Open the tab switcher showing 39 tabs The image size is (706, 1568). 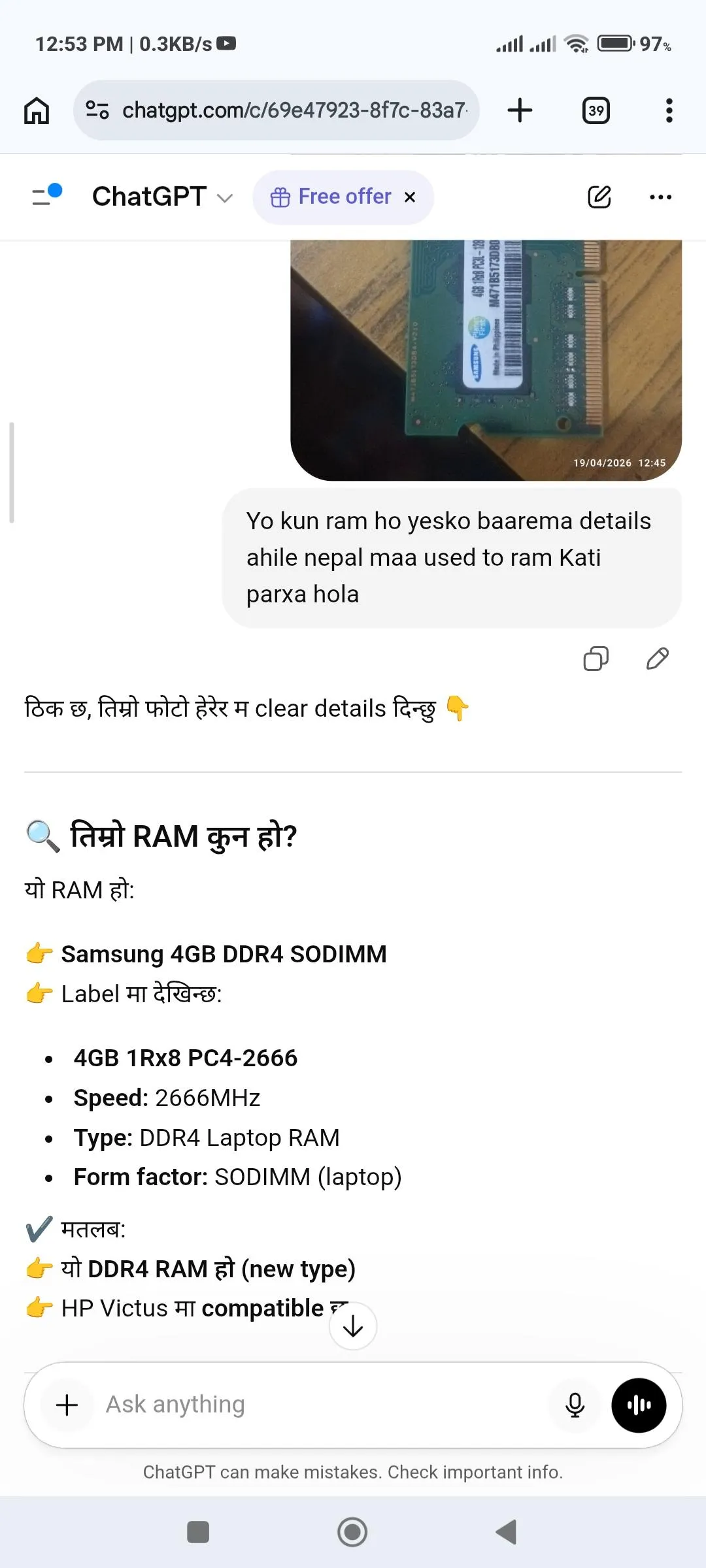pos(596,110)
